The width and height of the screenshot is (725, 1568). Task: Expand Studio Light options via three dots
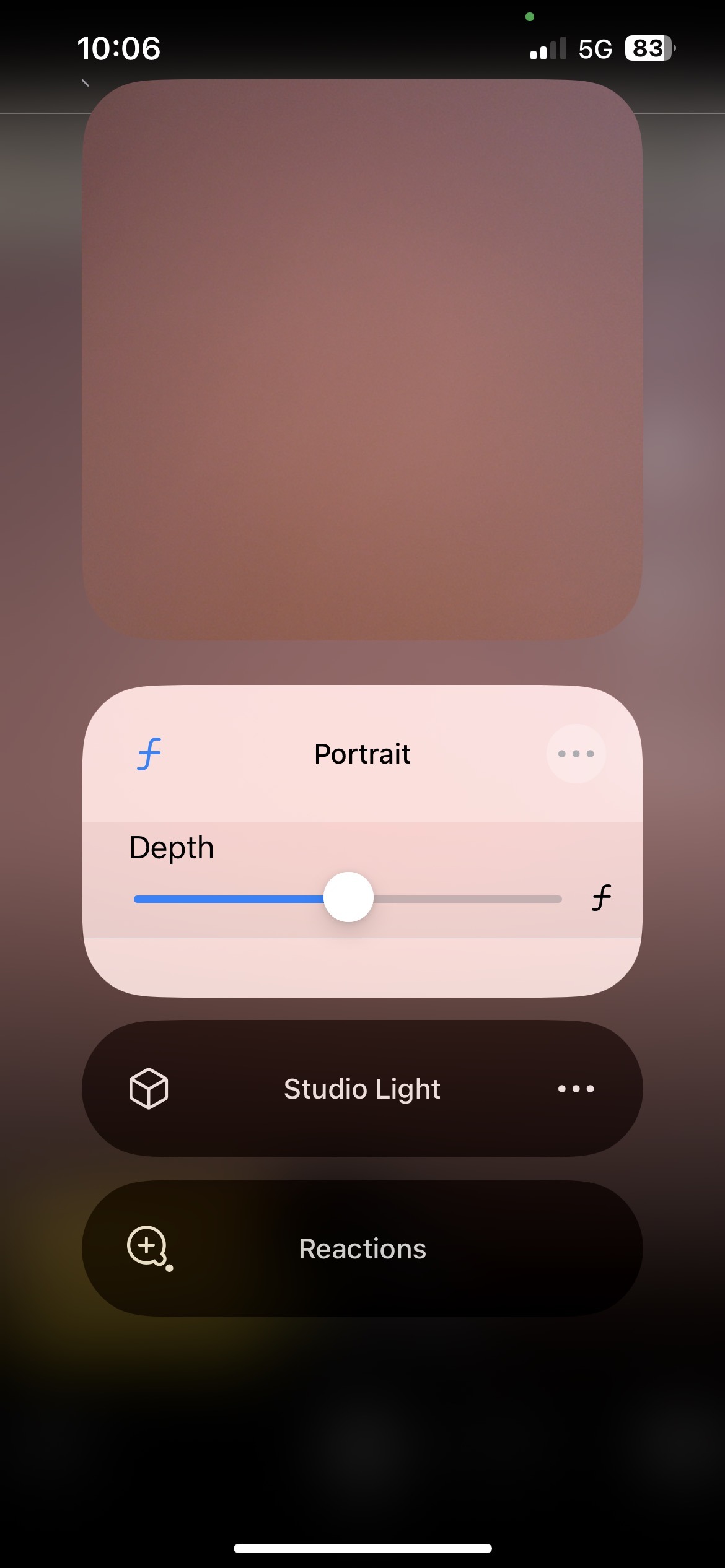click(576, 1089)
